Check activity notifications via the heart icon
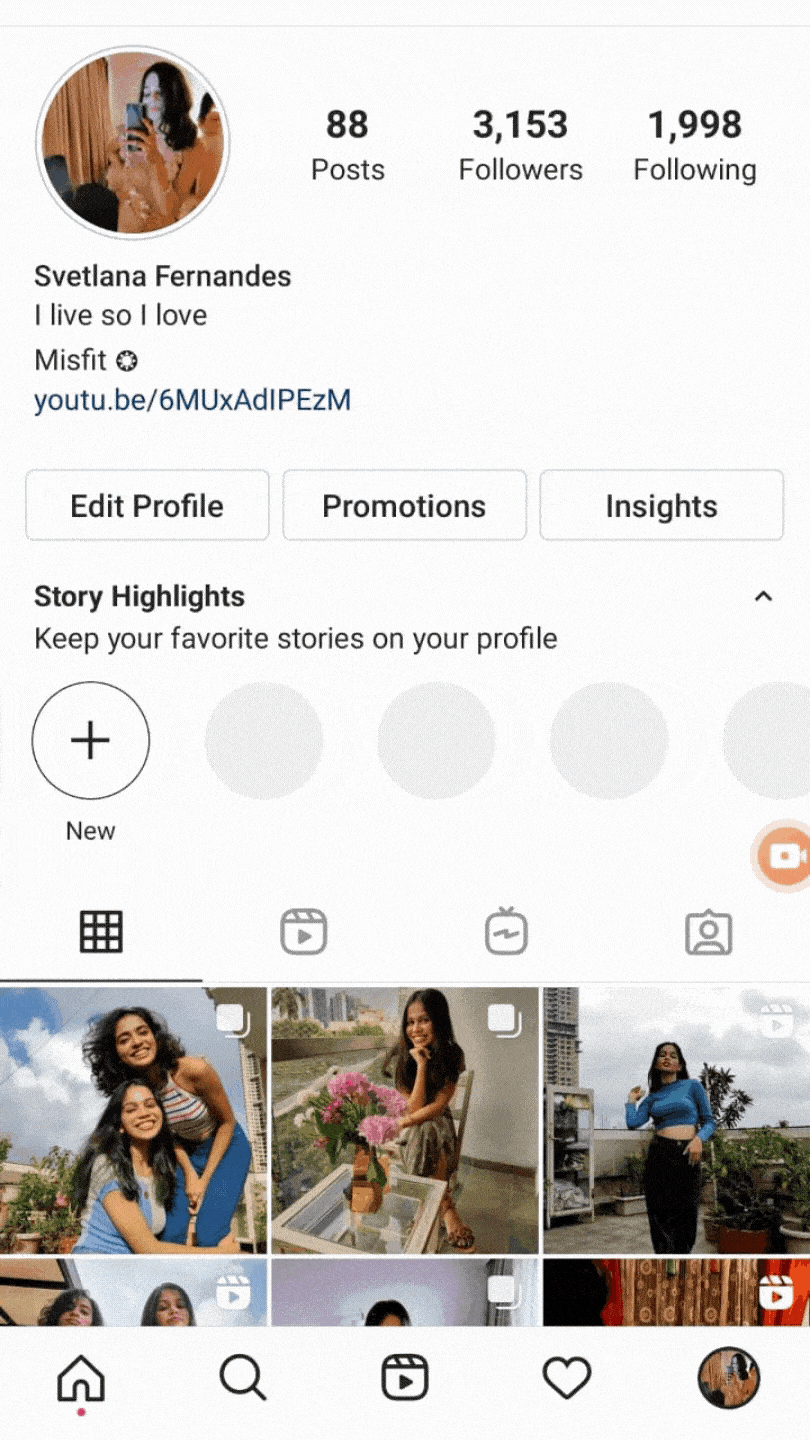 pos(567,1377)
